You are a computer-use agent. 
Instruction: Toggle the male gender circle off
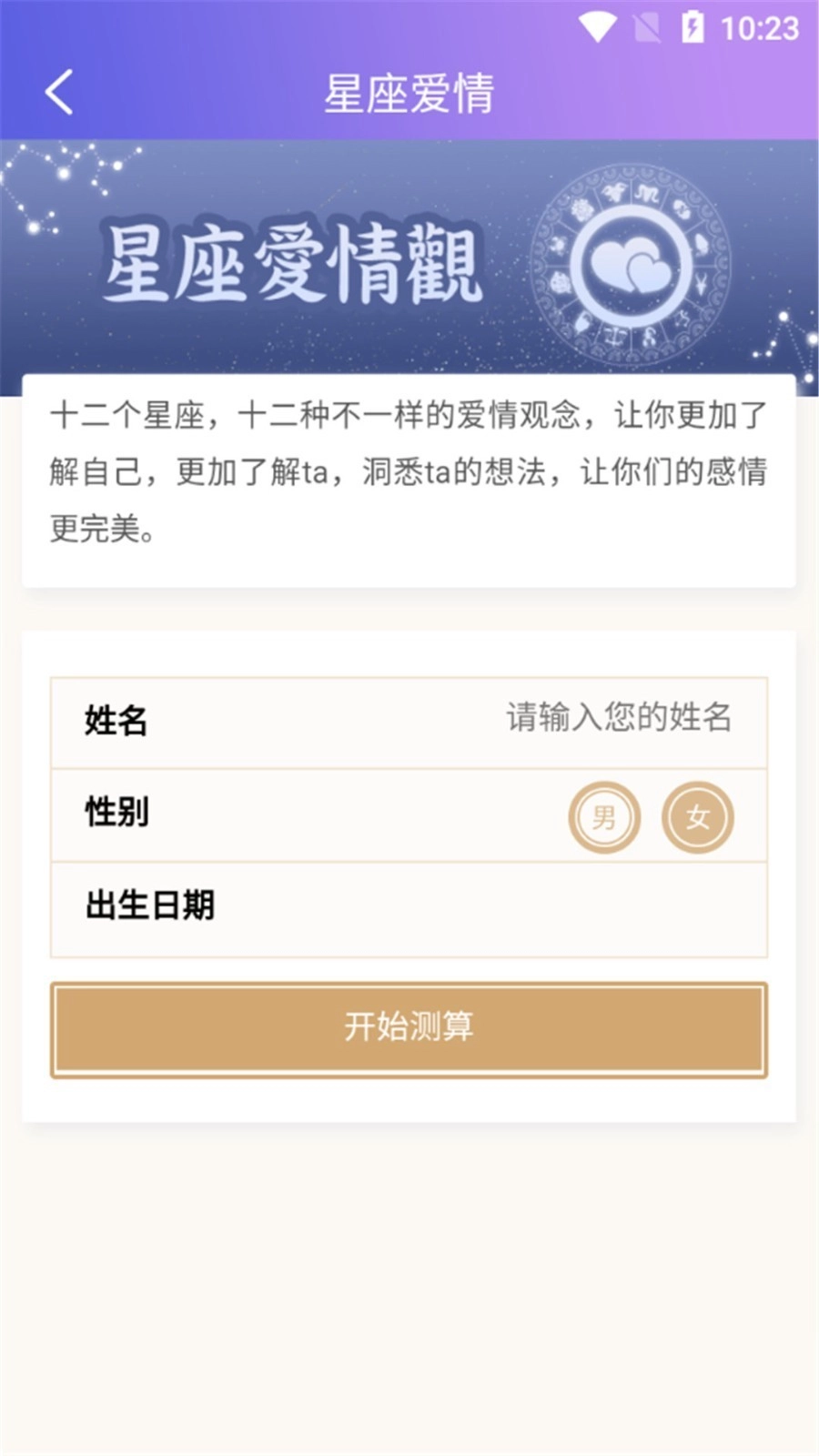click(605, 816)
